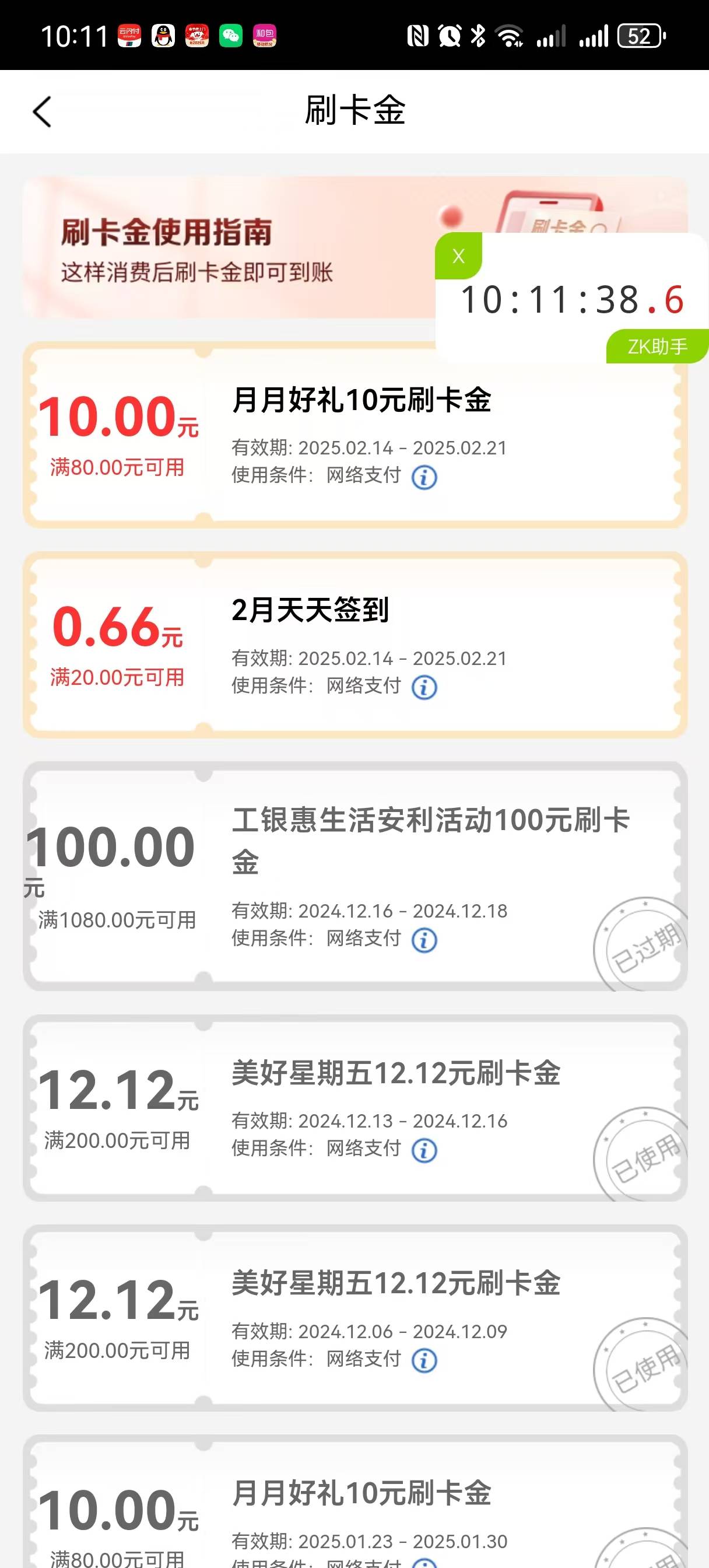
Task: Close the floating clock overlay
Action: click(x=458, y=256)
